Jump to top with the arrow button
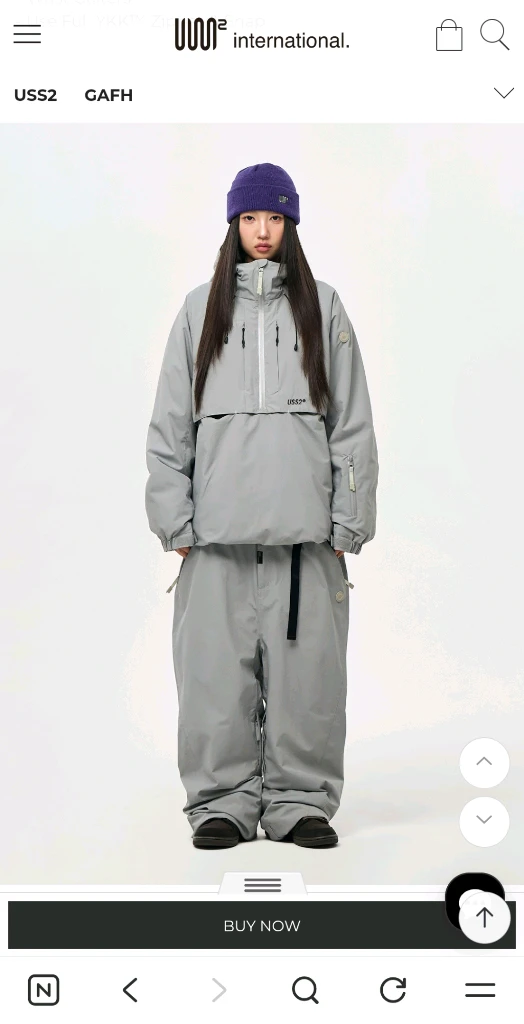Viewport: 524px width, 1024px height. 484,918
